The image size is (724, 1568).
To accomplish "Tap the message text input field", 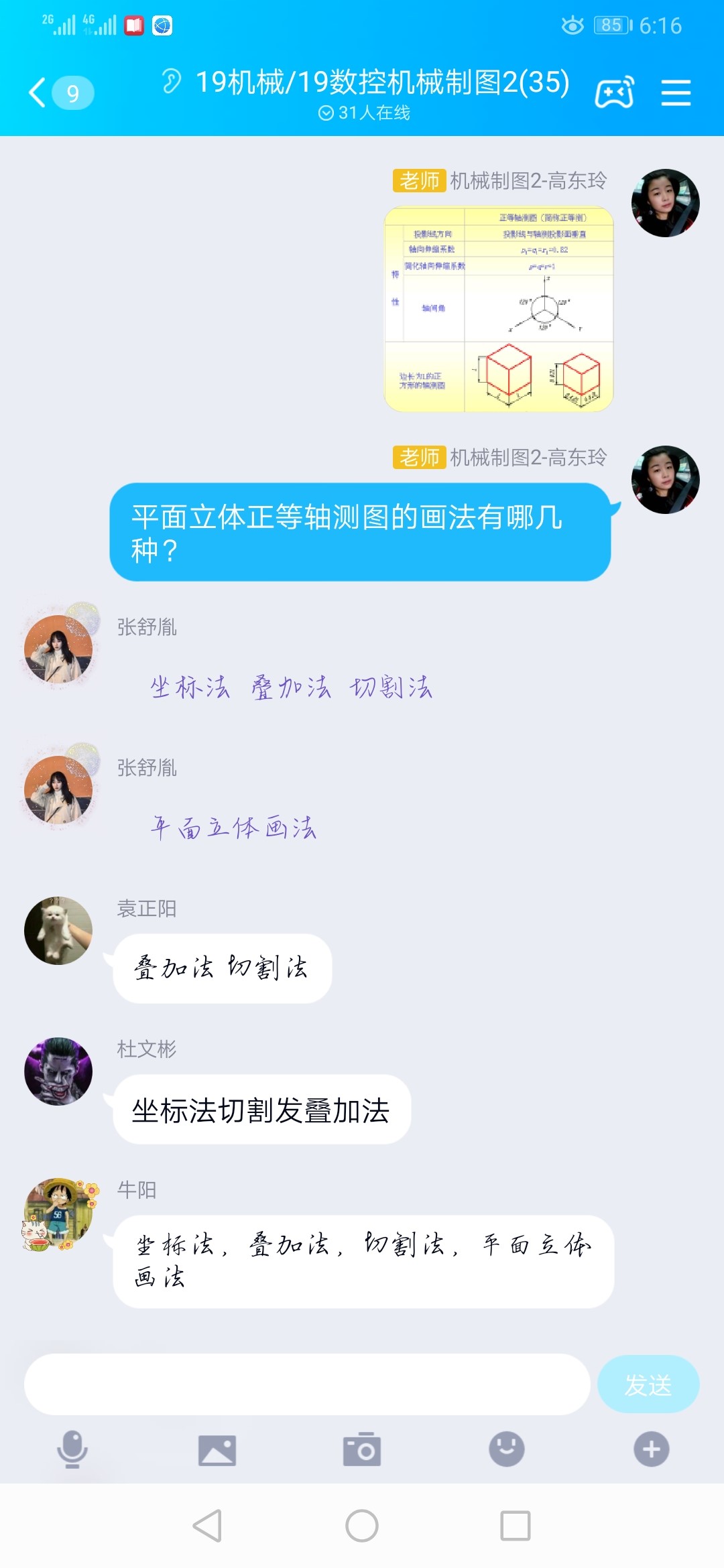I will (307, 1384).
